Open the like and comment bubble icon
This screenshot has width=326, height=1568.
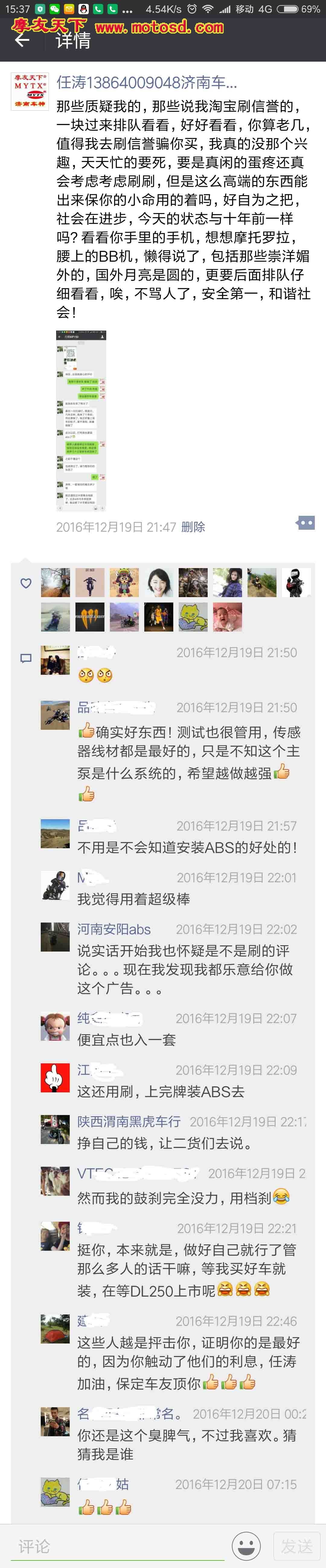point(305,523)
